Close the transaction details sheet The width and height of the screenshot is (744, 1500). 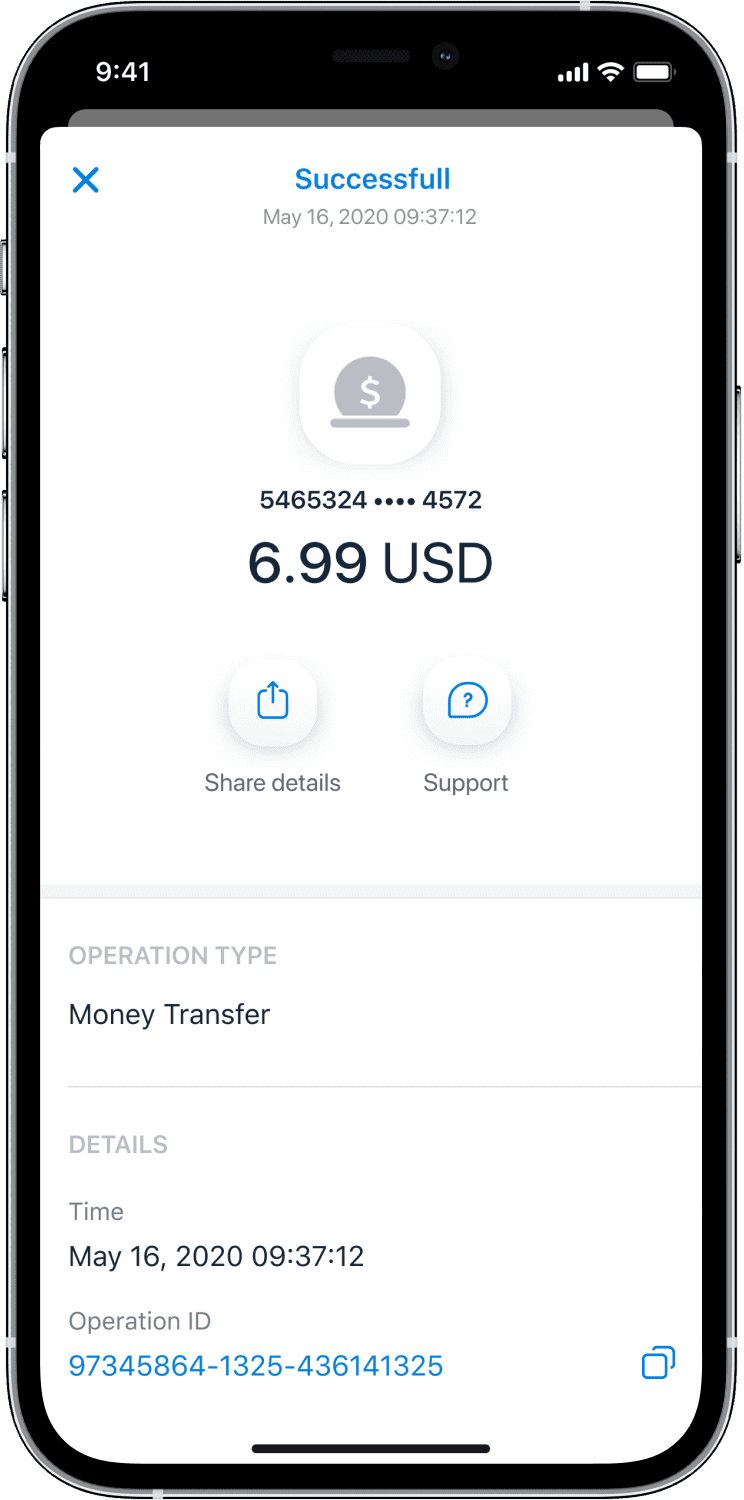pyautogui.click(x=86, y=180)
